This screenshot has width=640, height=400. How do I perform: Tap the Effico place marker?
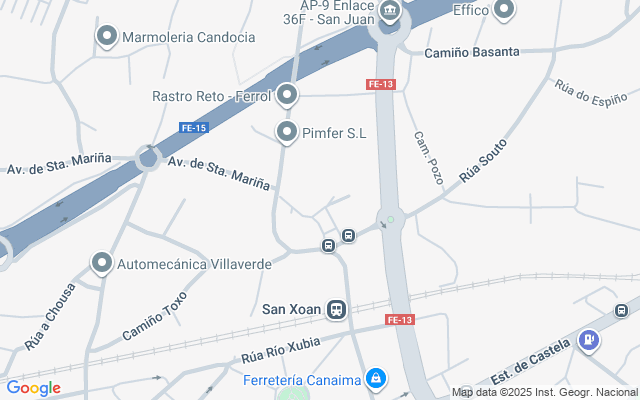tap(504, 11)
